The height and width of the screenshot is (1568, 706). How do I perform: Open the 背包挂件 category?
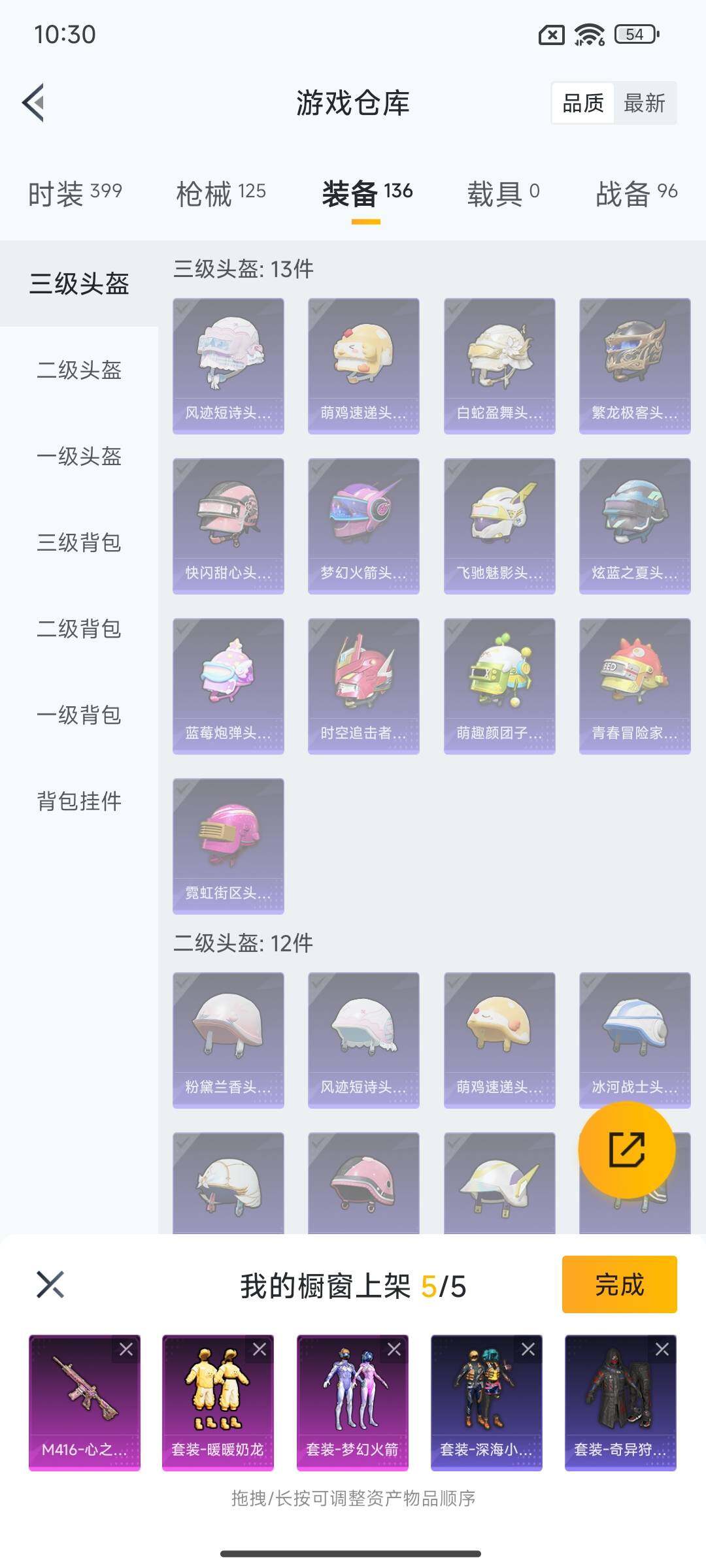click(79, 802)
